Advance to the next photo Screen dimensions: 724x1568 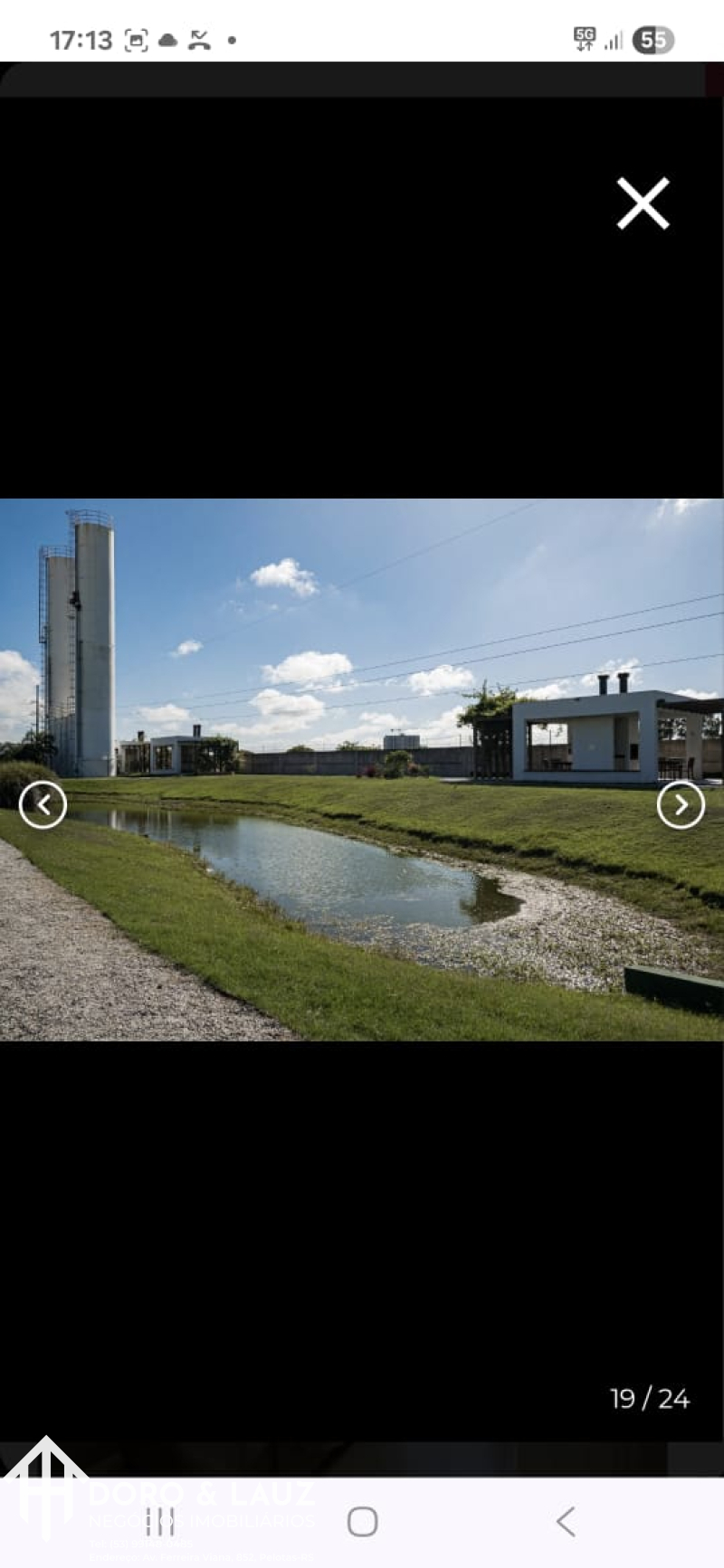click(681, 804)
